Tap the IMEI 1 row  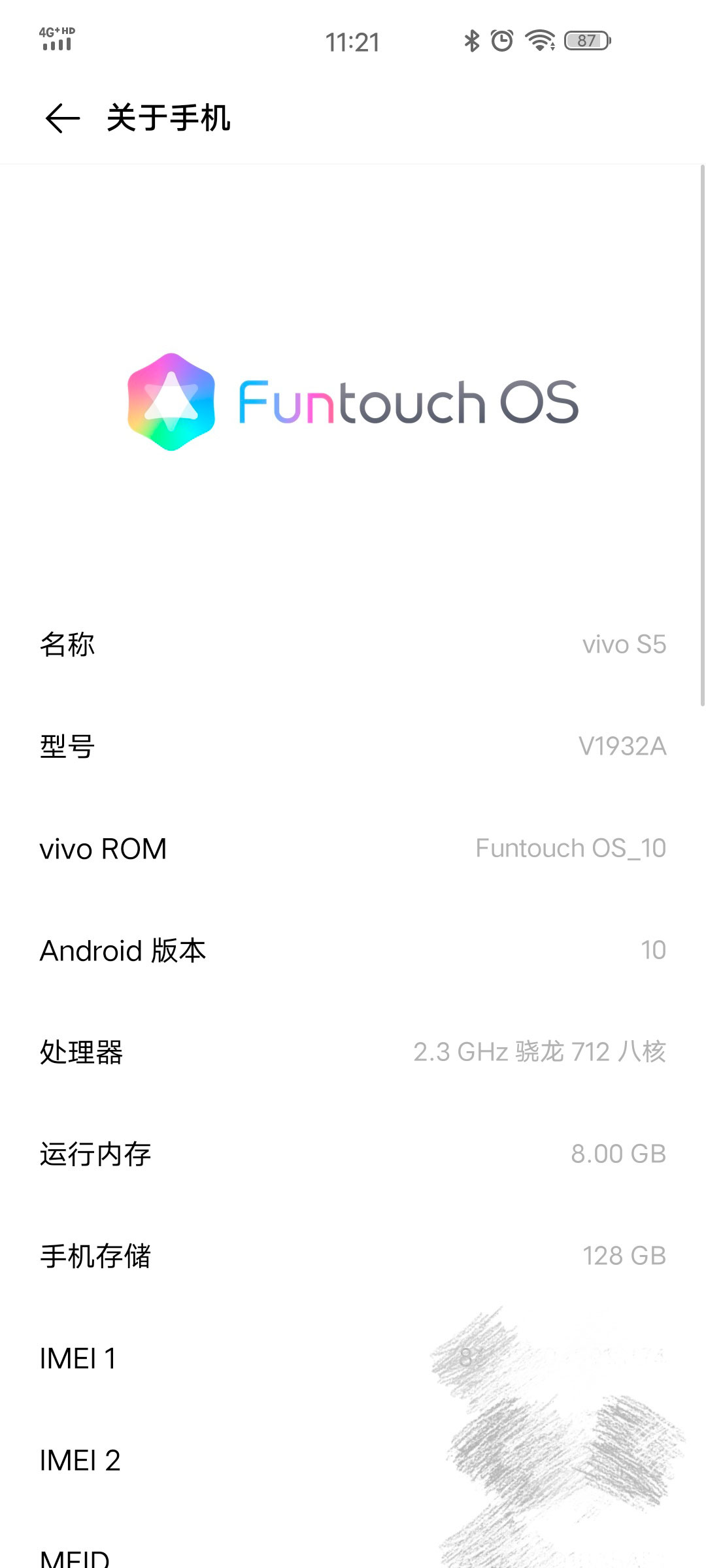353,1358
